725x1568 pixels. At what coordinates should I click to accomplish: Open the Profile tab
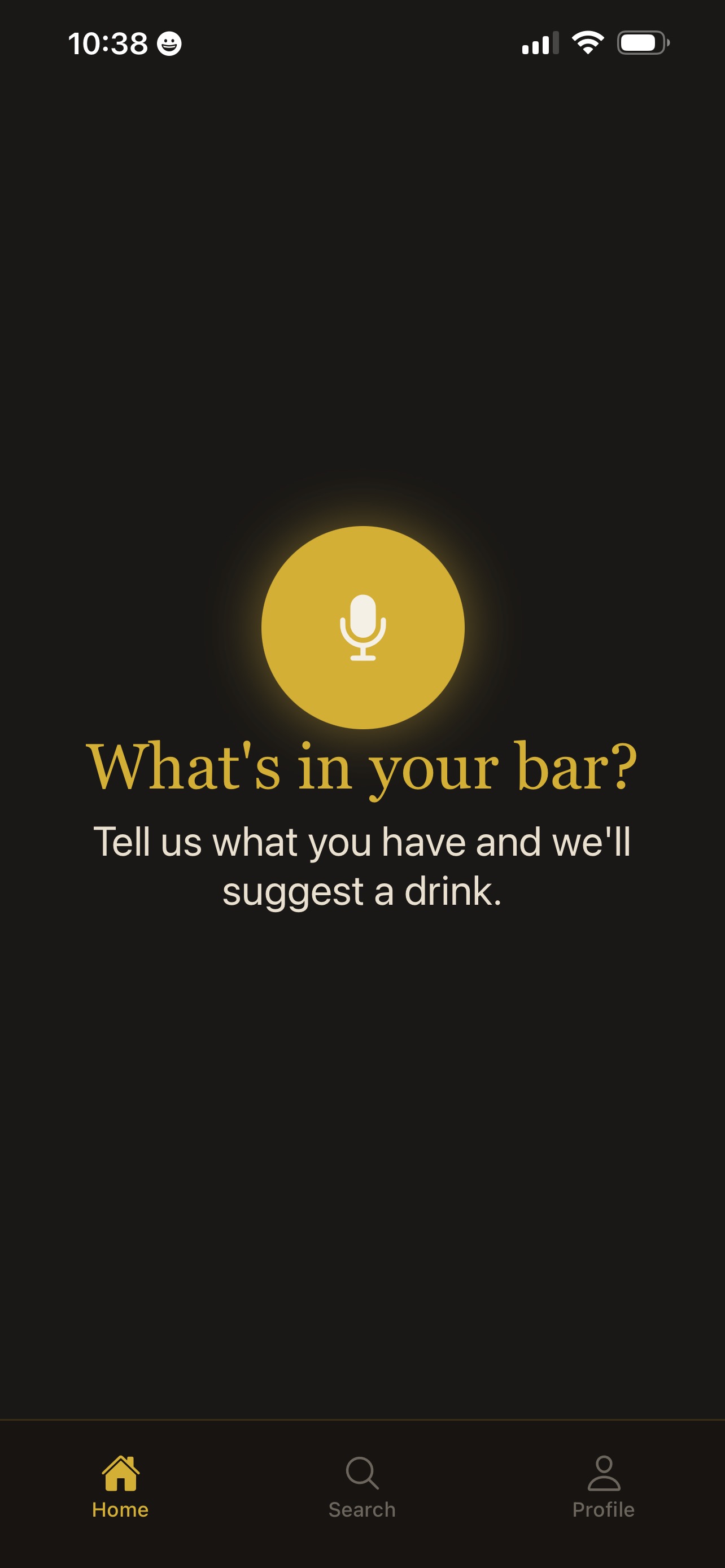603,1486
